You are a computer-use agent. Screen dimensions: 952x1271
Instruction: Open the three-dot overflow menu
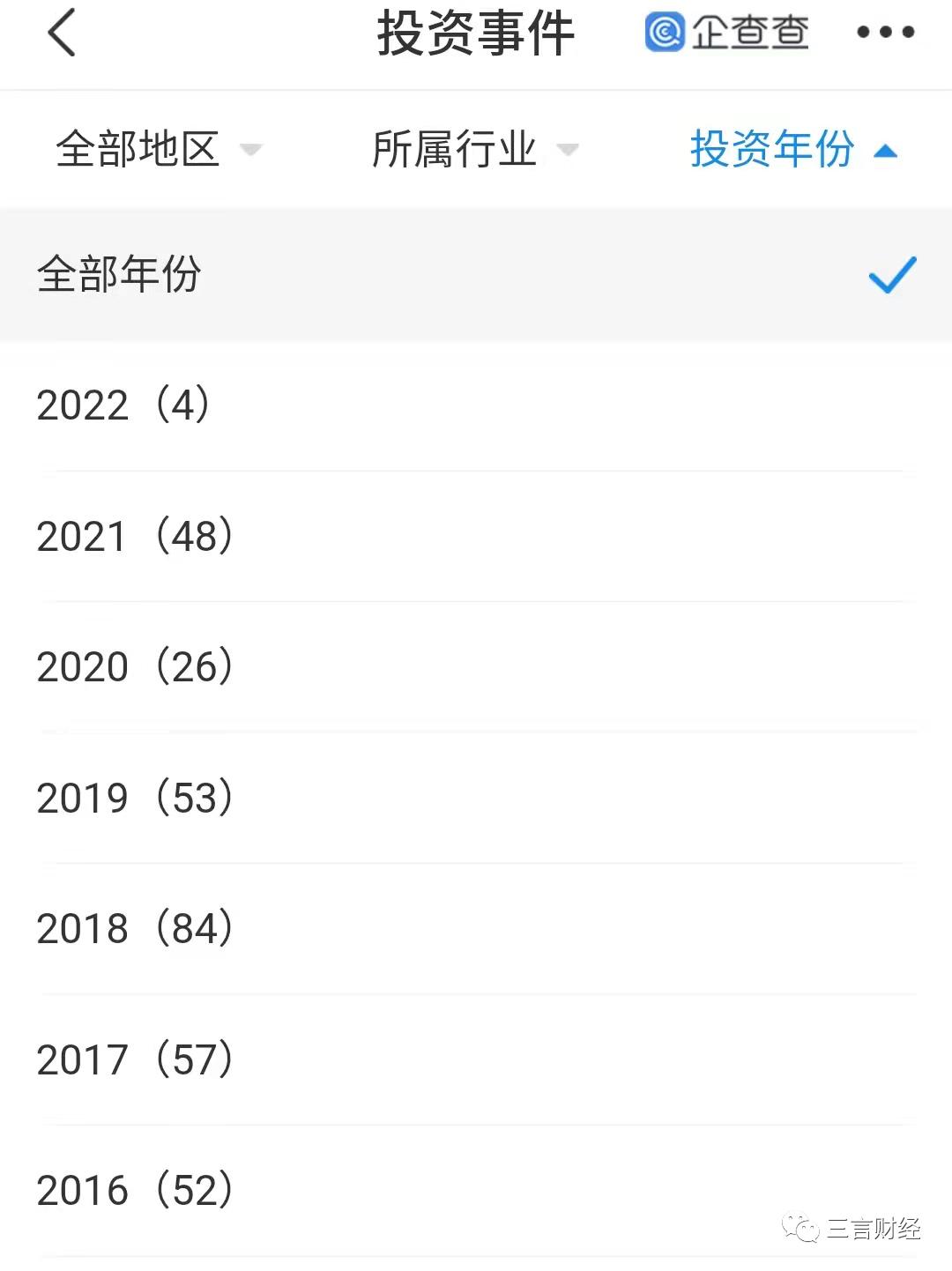tap(885, 33)
